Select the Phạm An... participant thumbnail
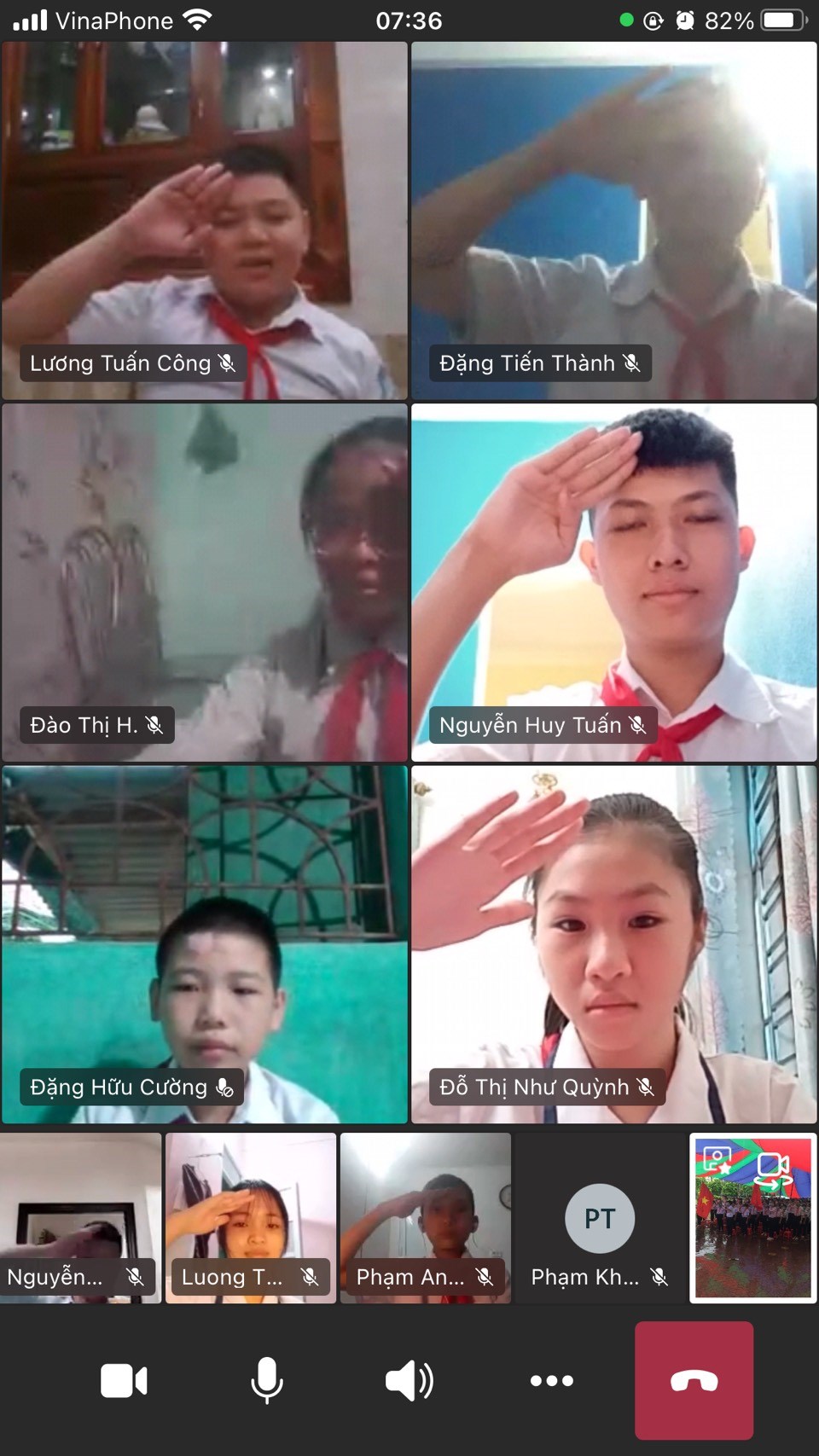Screen dimensions: 819x1456 pyautogui.click(x=426, y=1217)
